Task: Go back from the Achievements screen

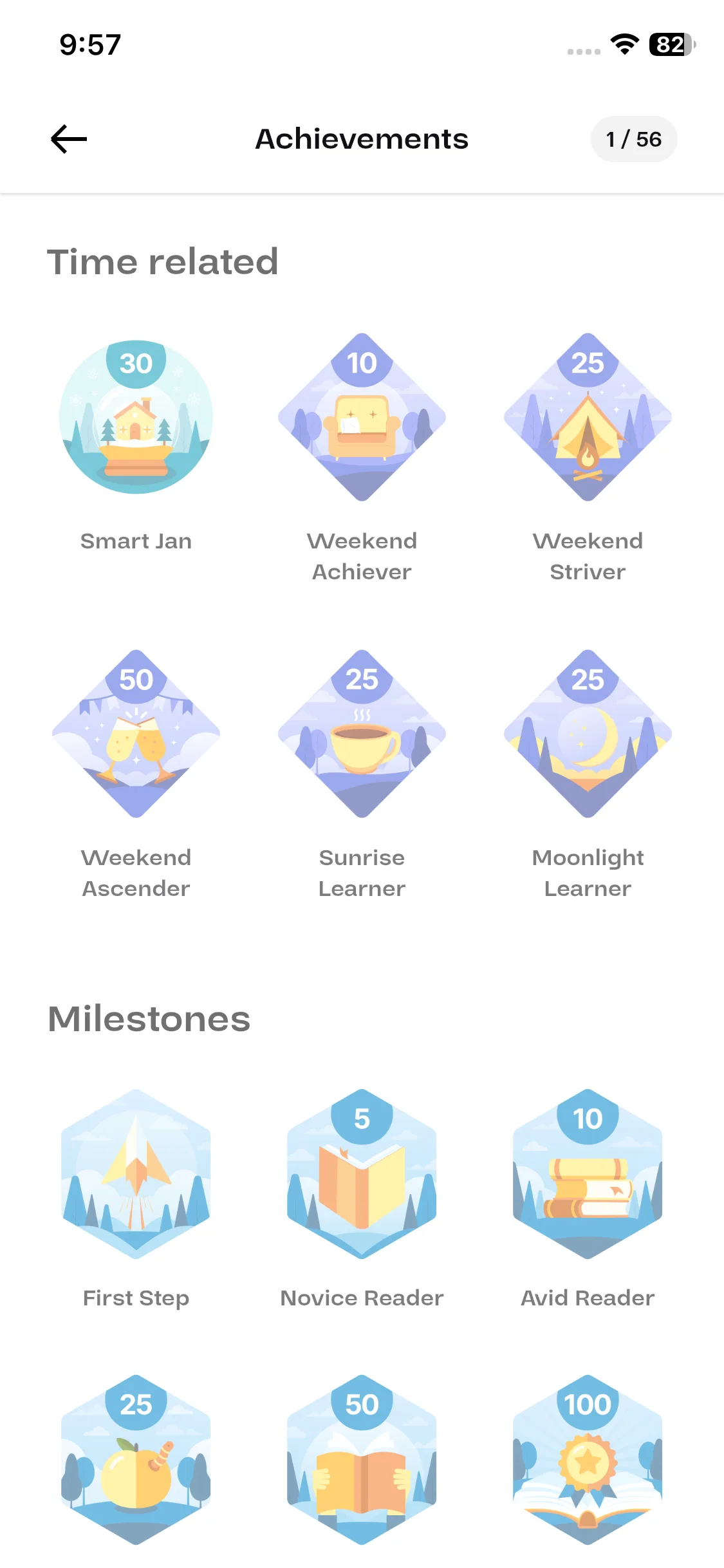Action: (x=69, y=139)
